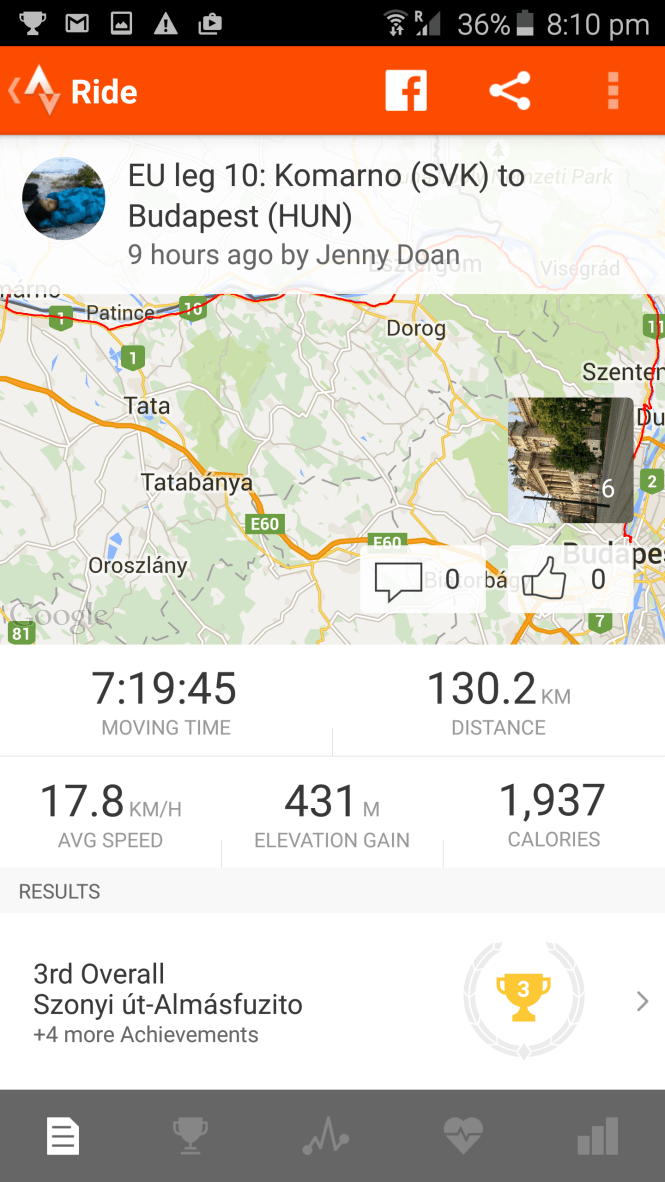This screenshot has width=665, height=1182.
Task: Give kudos with the thumbs-up button
Action: pos(568,580)
